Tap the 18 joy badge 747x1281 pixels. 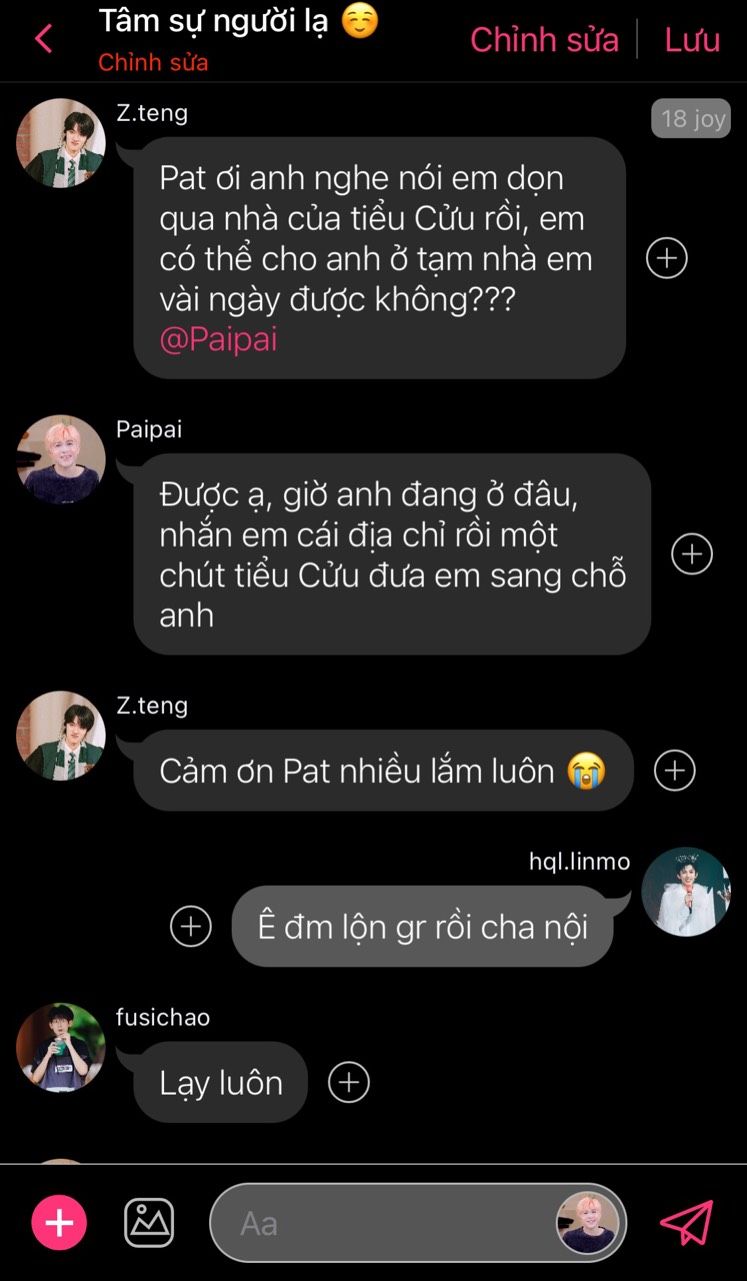(x=691, y=118)
